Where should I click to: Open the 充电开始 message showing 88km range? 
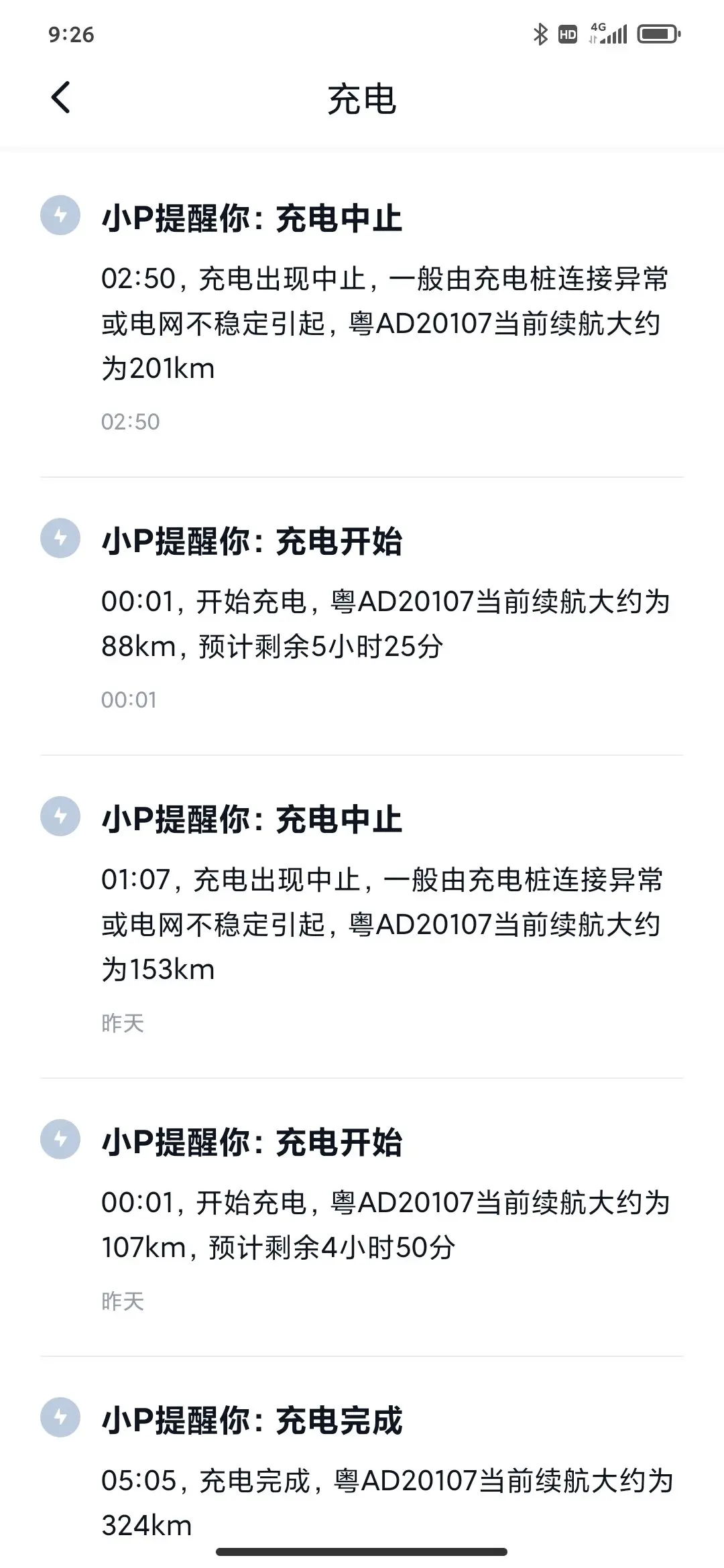362,616
